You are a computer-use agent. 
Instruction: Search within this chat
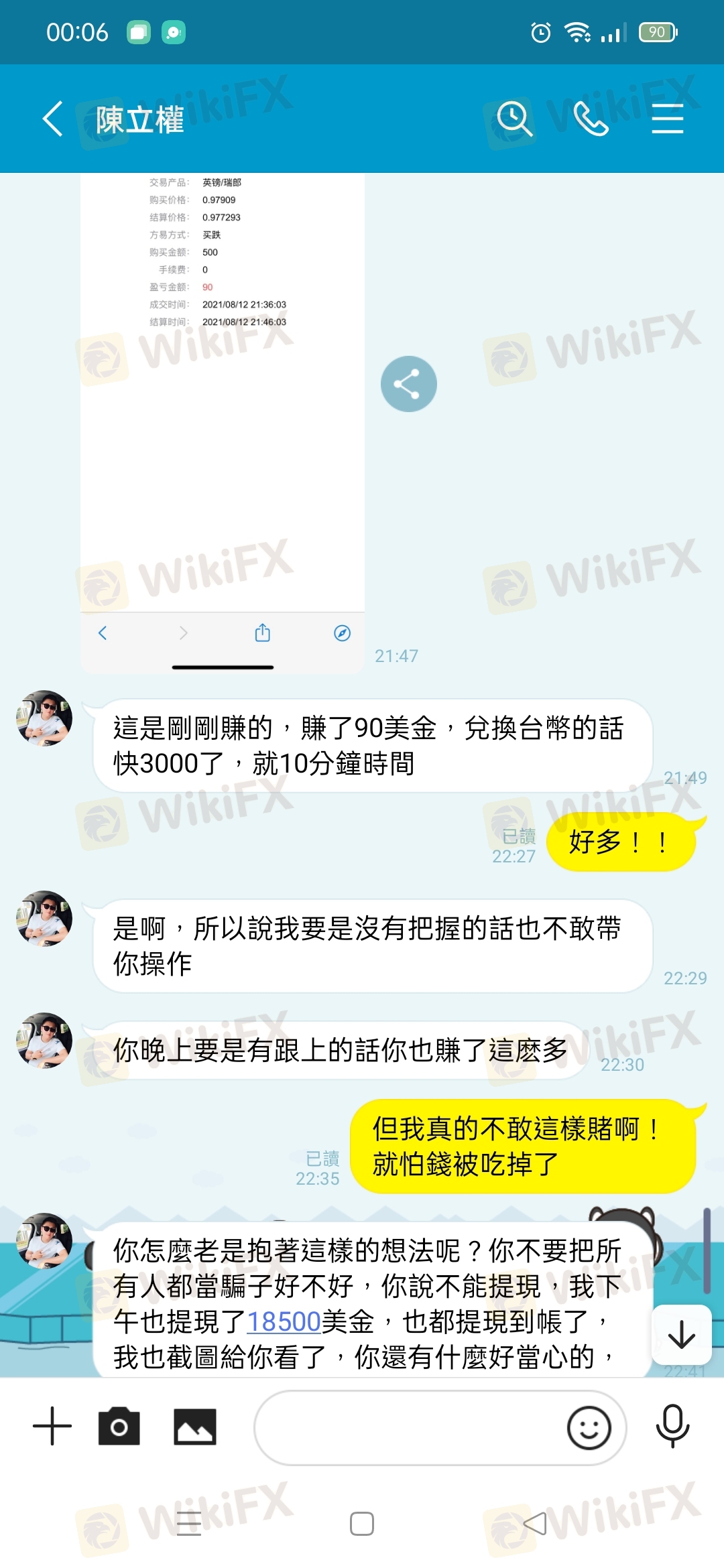[x=514, y=119]
